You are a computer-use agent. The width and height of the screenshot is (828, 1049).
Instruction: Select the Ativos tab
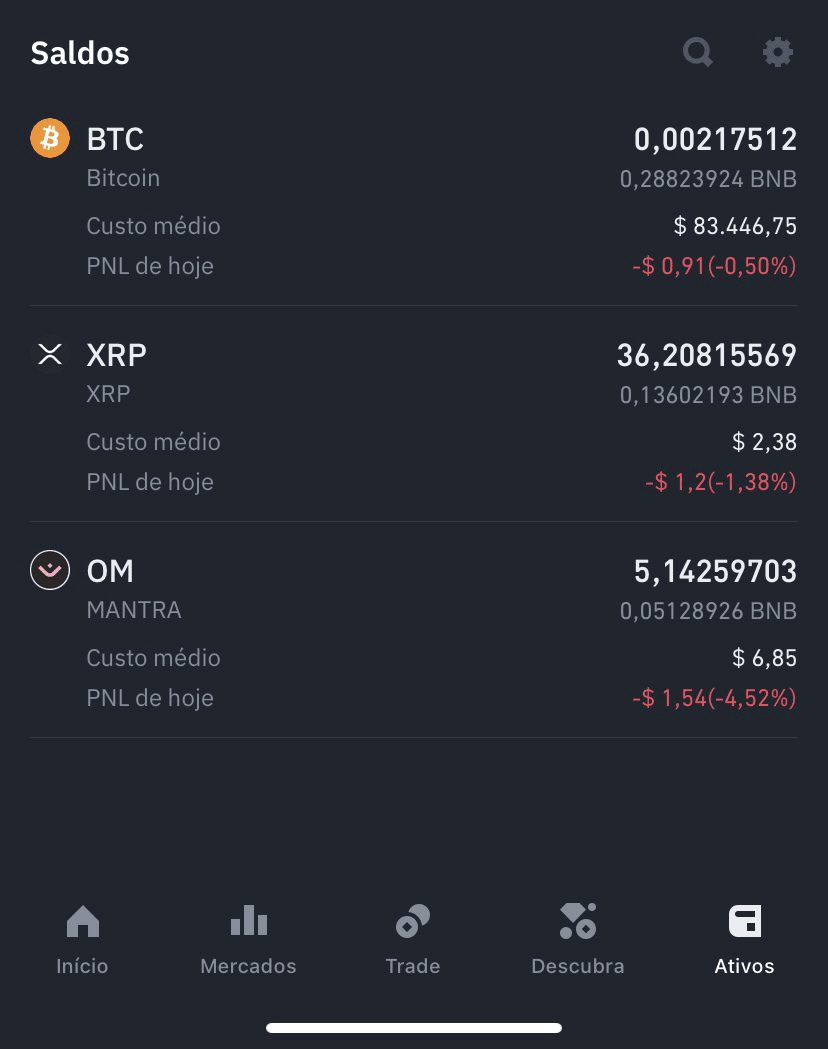click(744, 939)
